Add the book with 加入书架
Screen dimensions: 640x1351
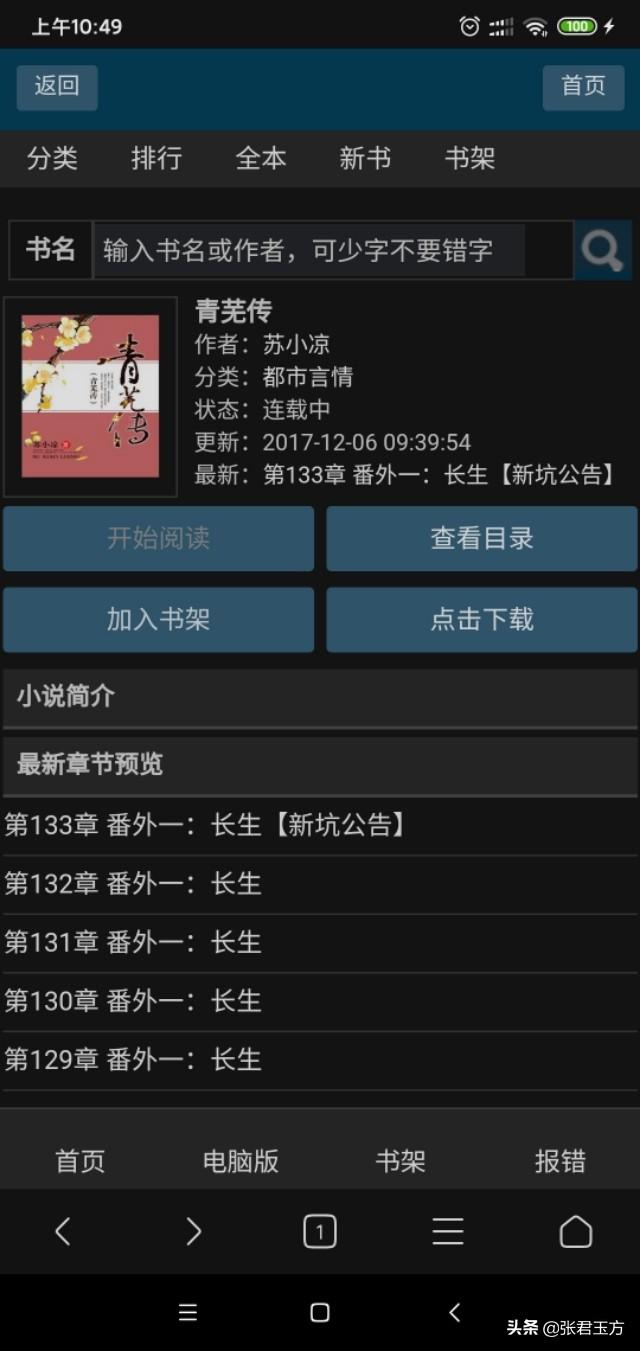(x=158, y=619)
